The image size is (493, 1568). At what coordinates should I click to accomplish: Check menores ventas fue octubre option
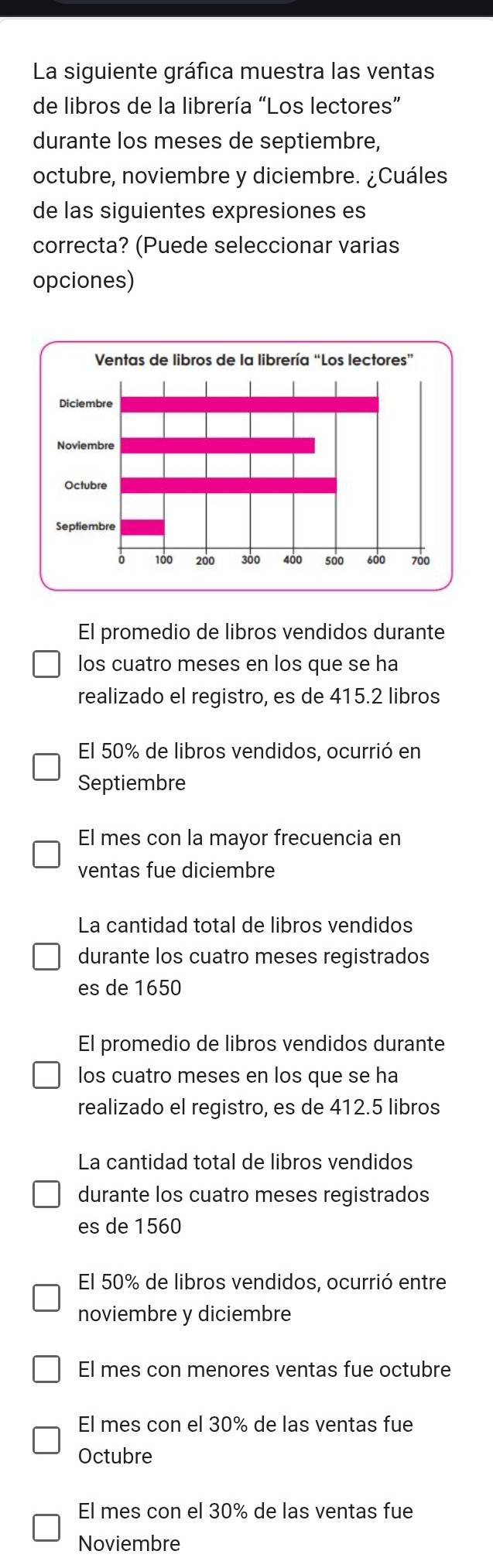click(45, 1369)
